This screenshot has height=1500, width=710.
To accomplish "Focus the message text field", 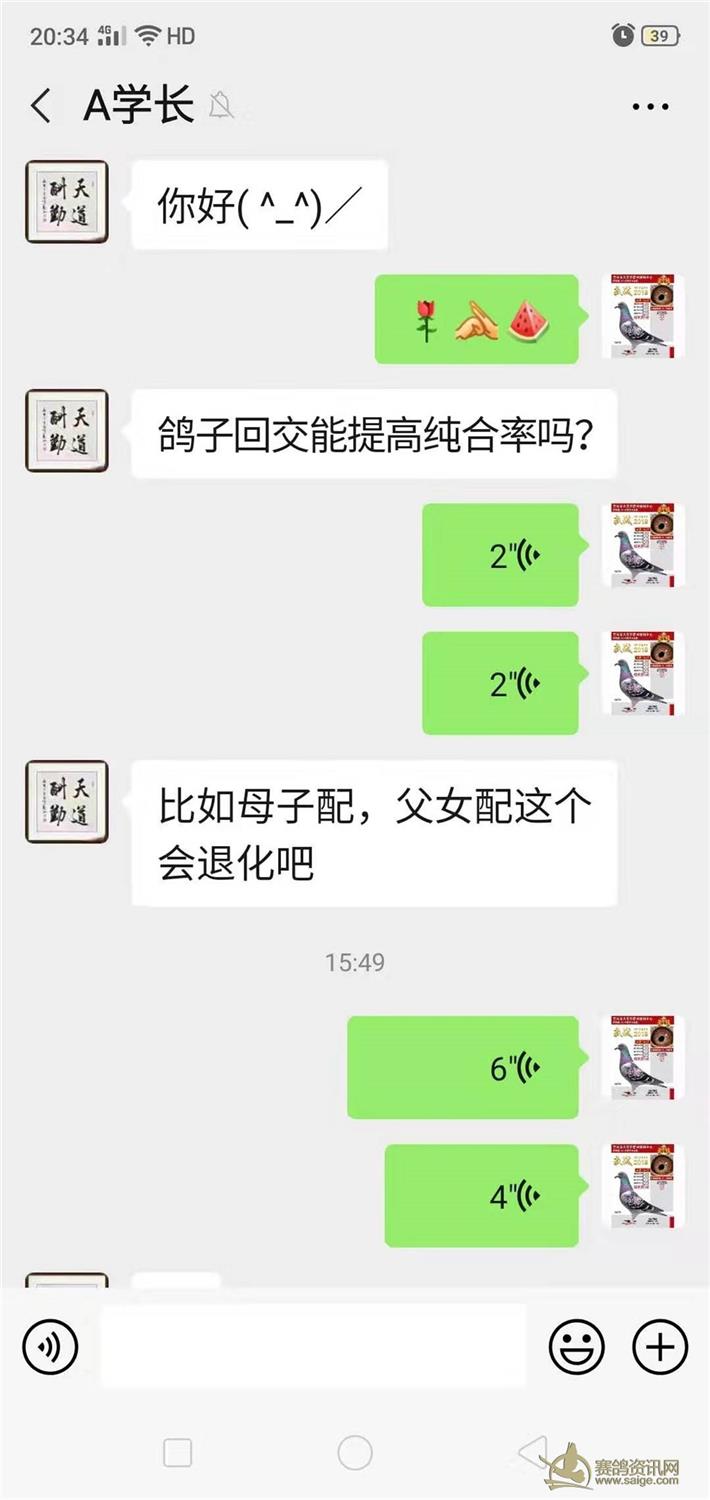I will [x=313, y=1346].
